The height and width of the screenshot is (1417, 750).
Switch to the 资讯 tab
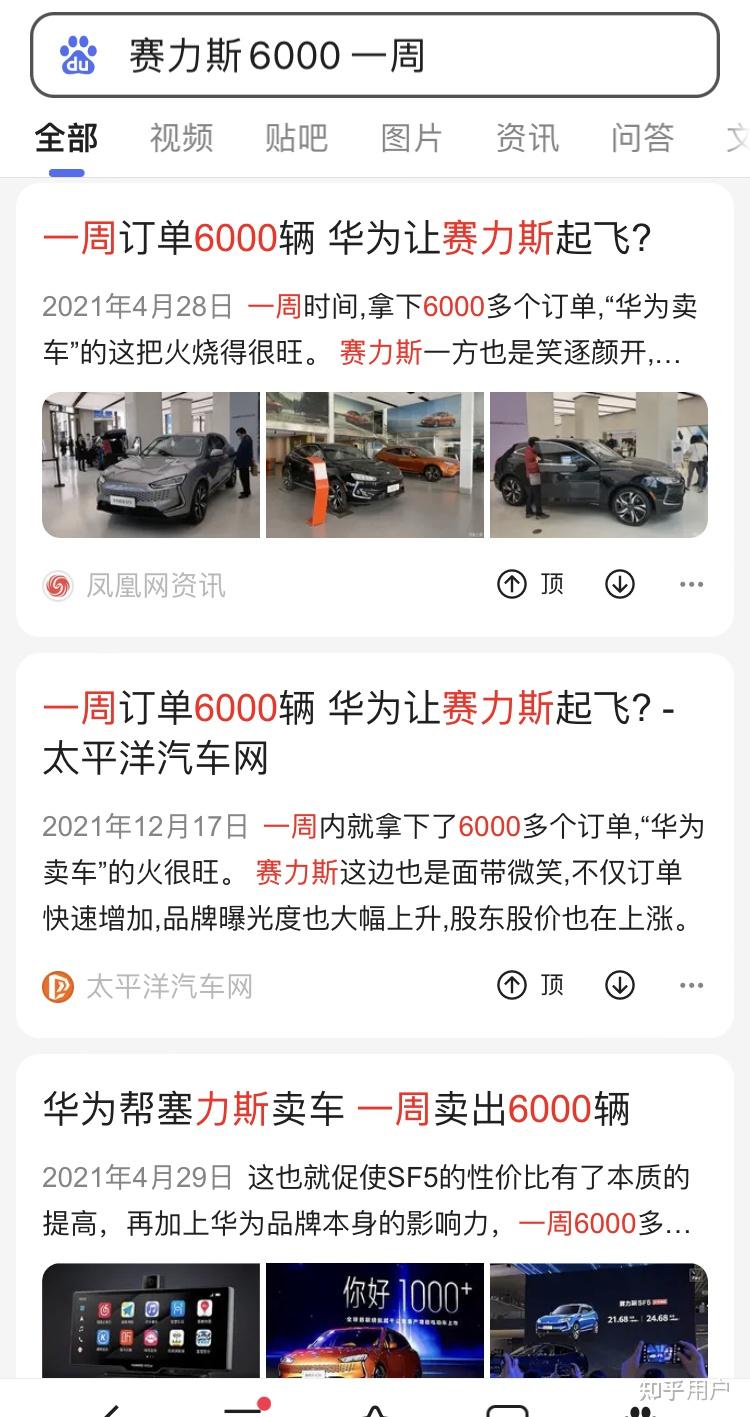pyautogui.click(x=527, y=138)
